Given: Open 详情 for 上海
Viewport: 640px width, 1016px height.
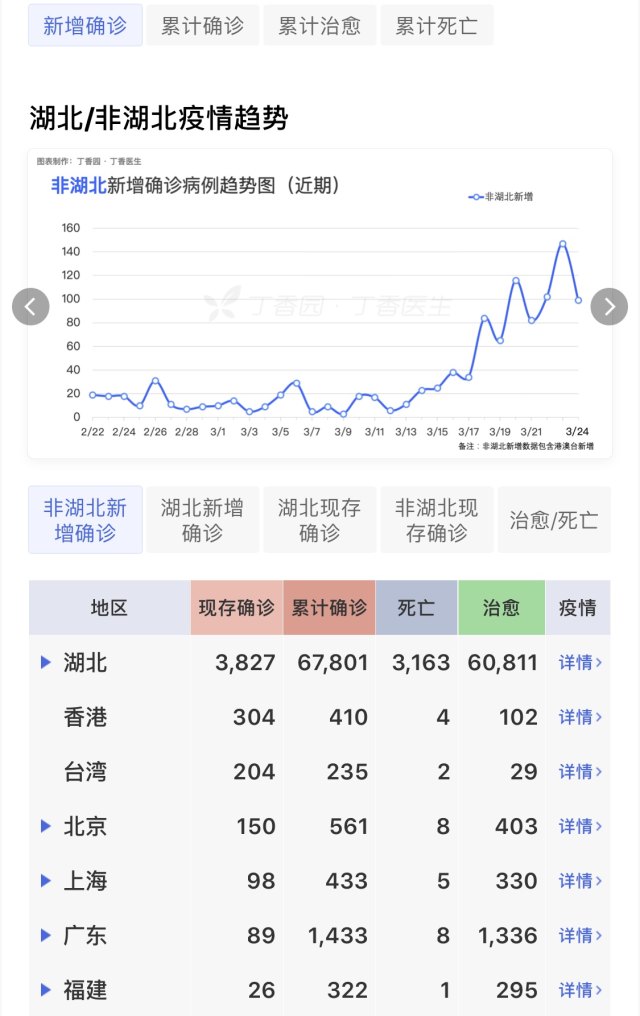Looking at the screenshot, I should [x=580, y=881].
